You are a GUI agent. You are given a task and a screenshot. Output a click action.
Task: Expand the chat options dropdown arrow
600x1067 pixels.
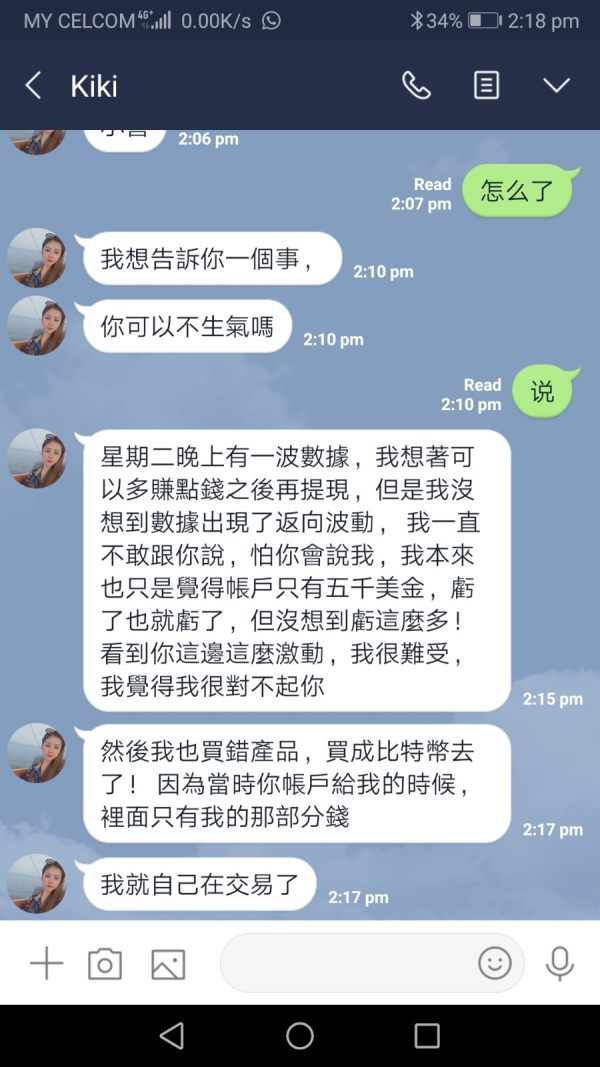556,86
